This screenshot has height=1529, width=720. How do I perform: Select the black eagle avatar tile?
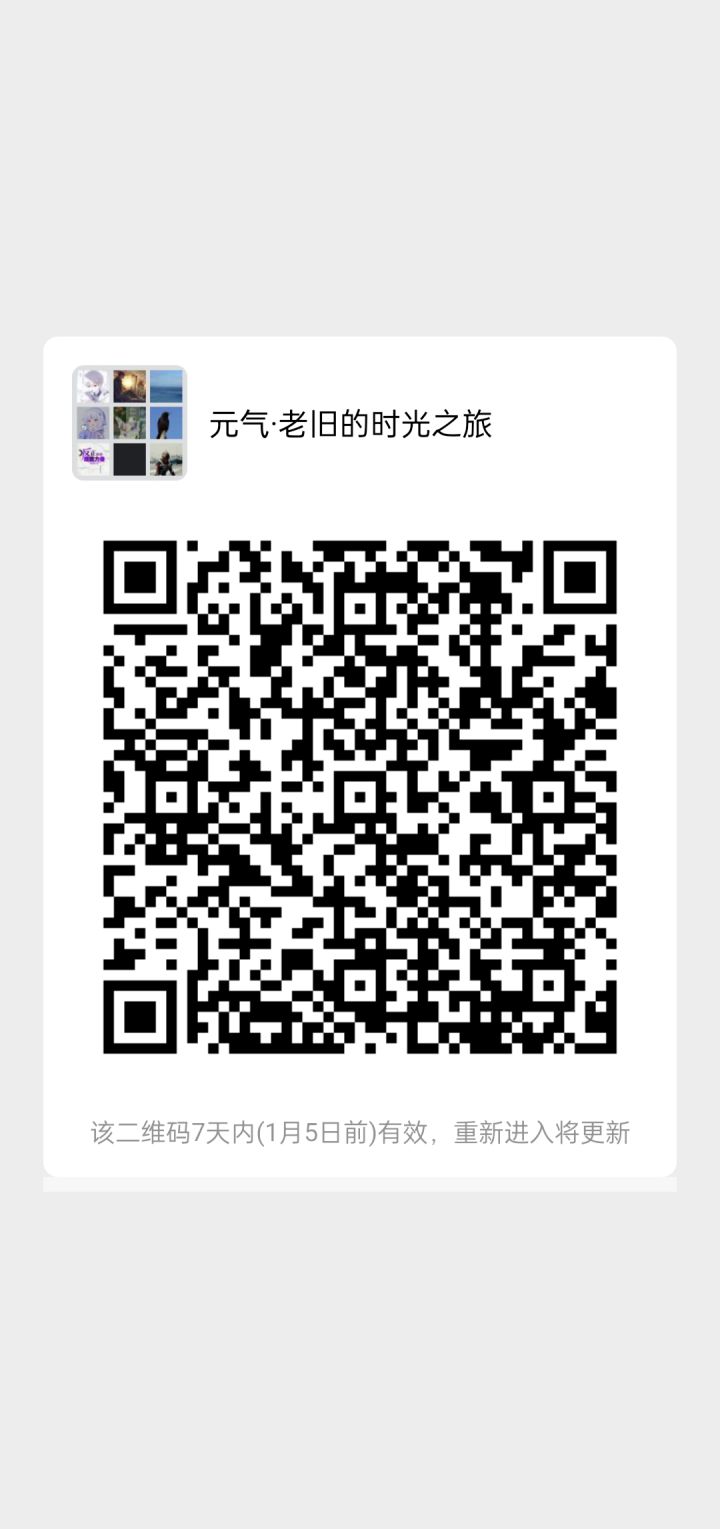pyautogui.click(x=164, y=423)
